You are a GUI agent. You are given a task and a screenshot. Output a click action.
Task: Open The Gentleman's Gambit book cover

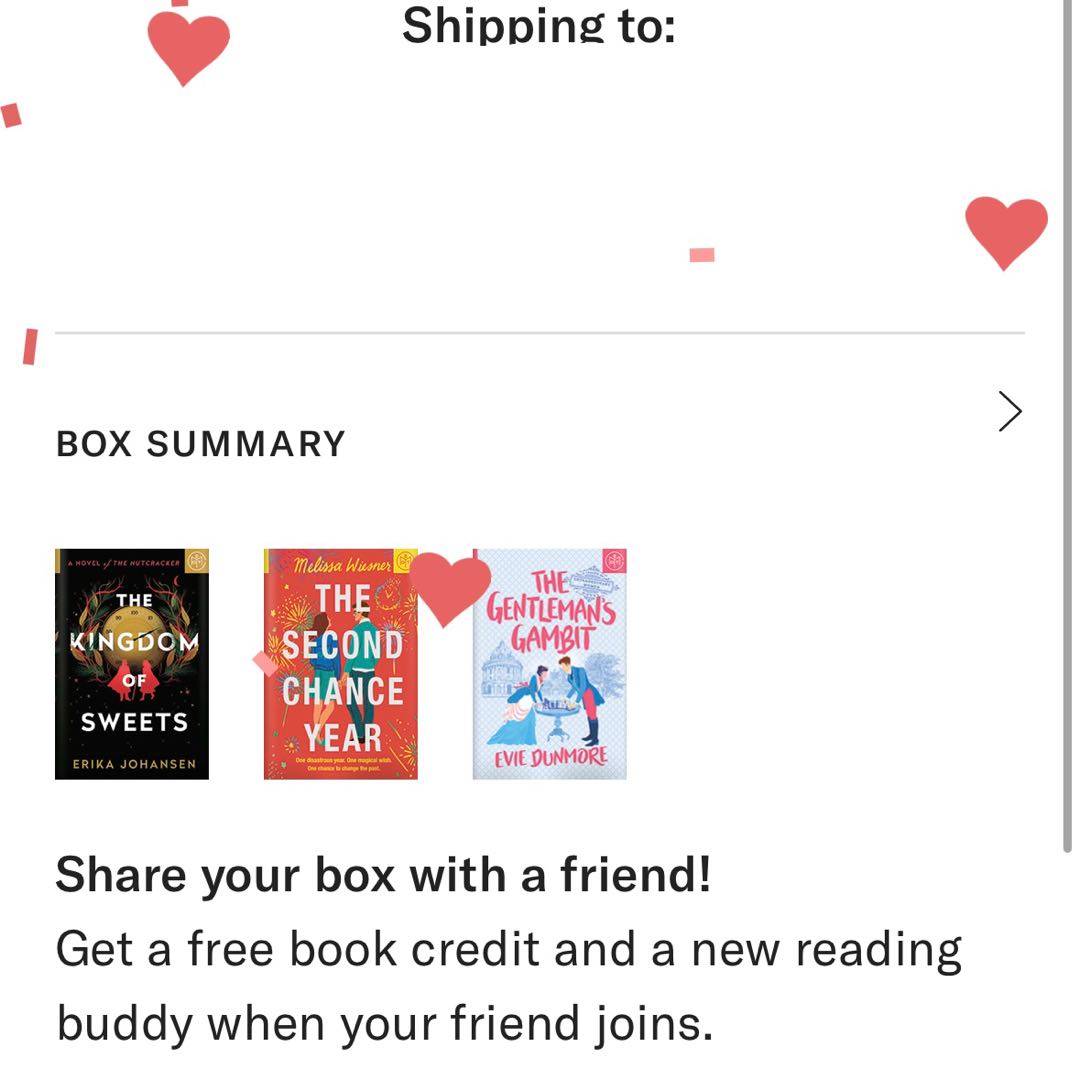pos(549,664)
